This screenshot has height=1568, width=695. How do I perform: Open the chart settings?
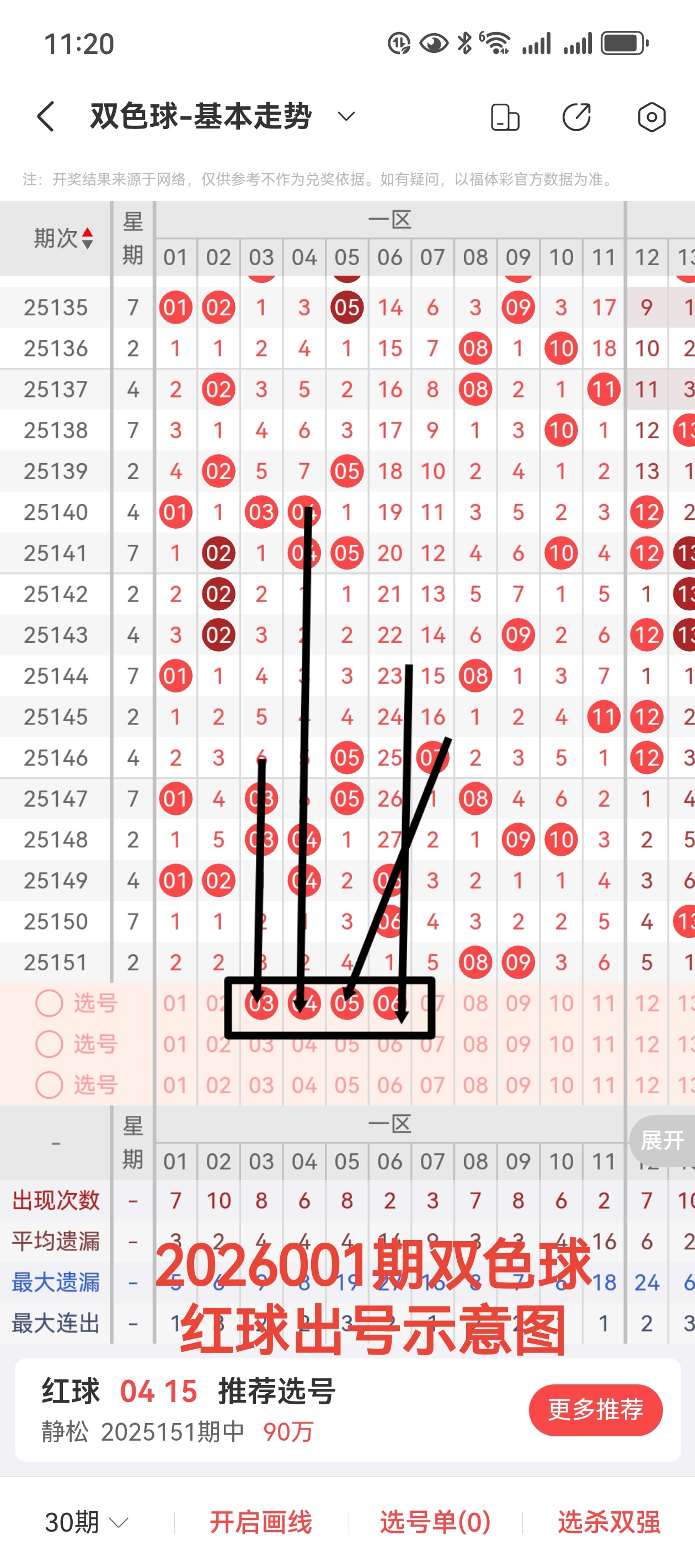651,117
